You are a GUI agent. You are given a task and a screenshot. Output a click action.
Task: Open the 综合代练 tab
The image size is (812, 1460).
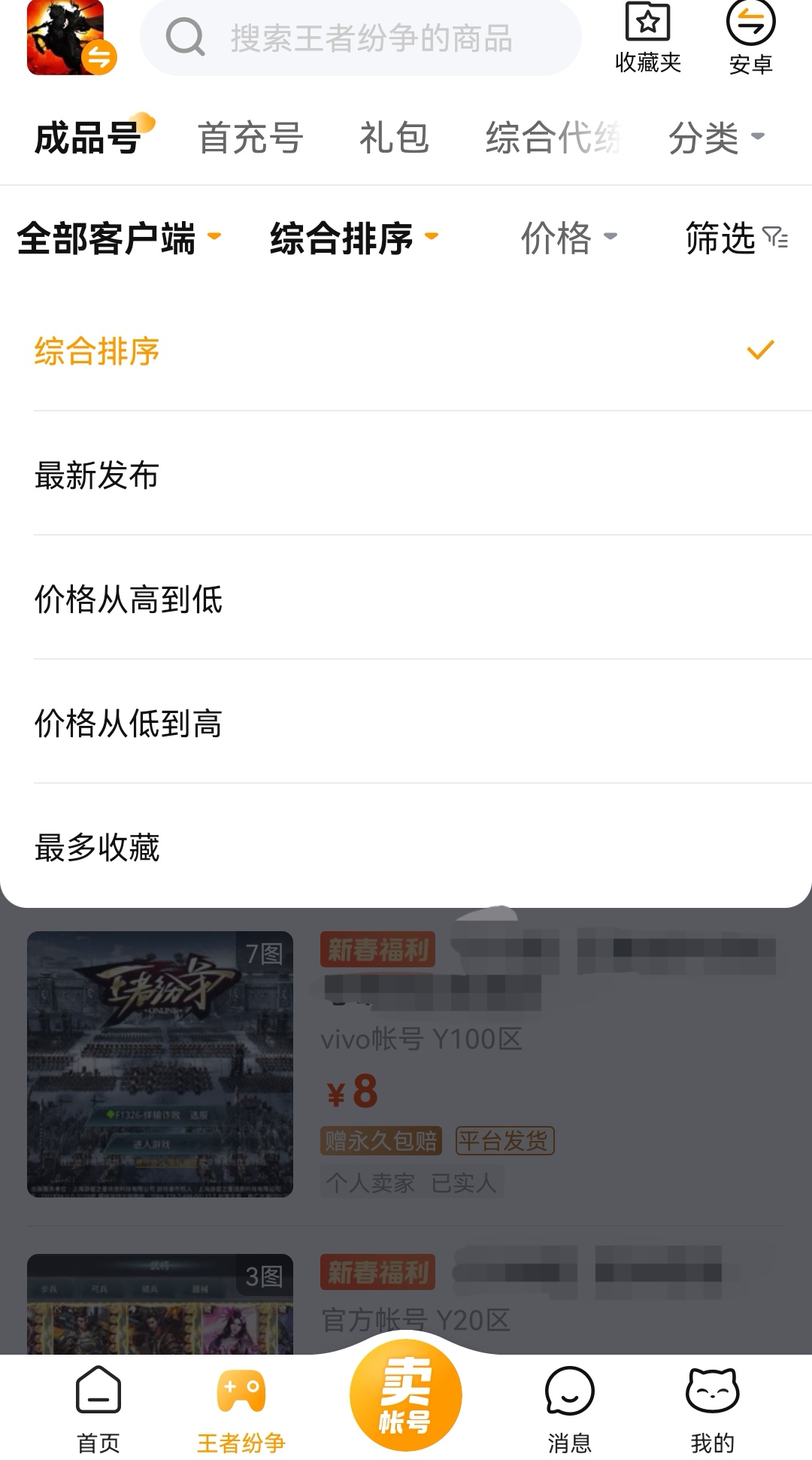tap(553, 138)
